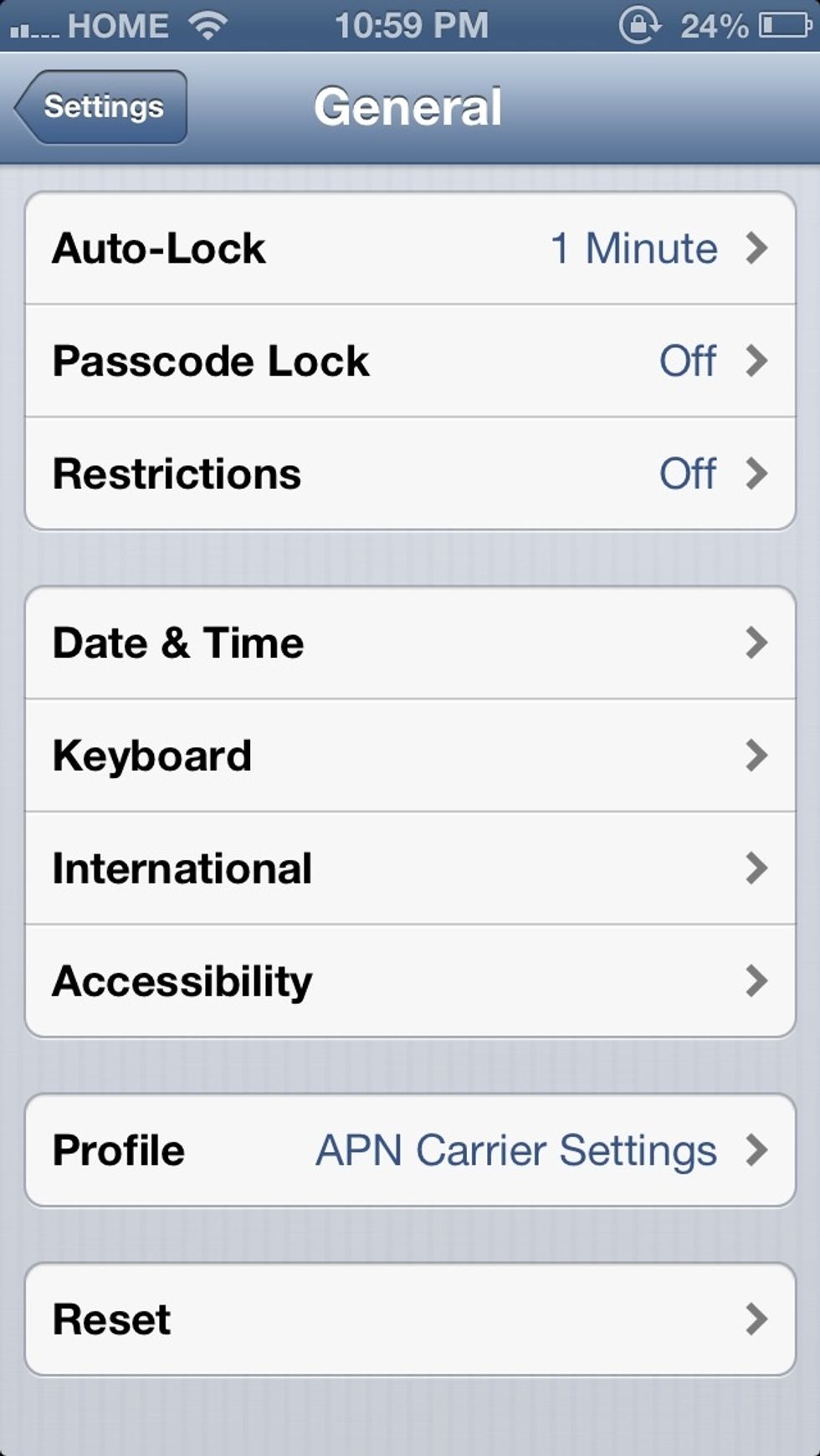
Task: Tap the 10:59 PM clock display
Action: (410, 25)
